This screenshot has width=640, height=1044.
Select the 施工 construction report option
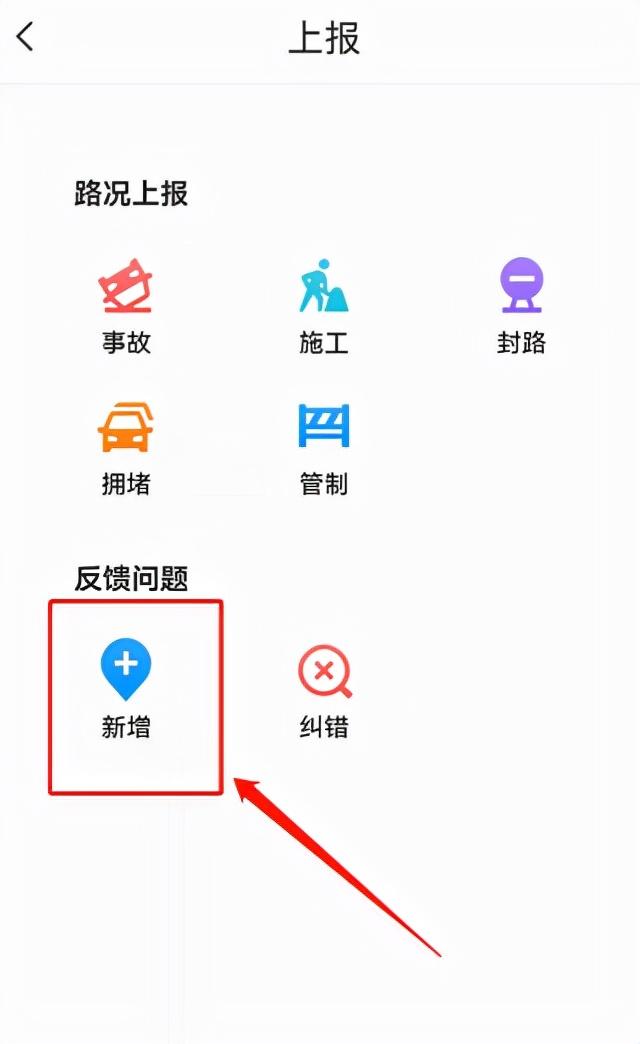pos(324,307)
